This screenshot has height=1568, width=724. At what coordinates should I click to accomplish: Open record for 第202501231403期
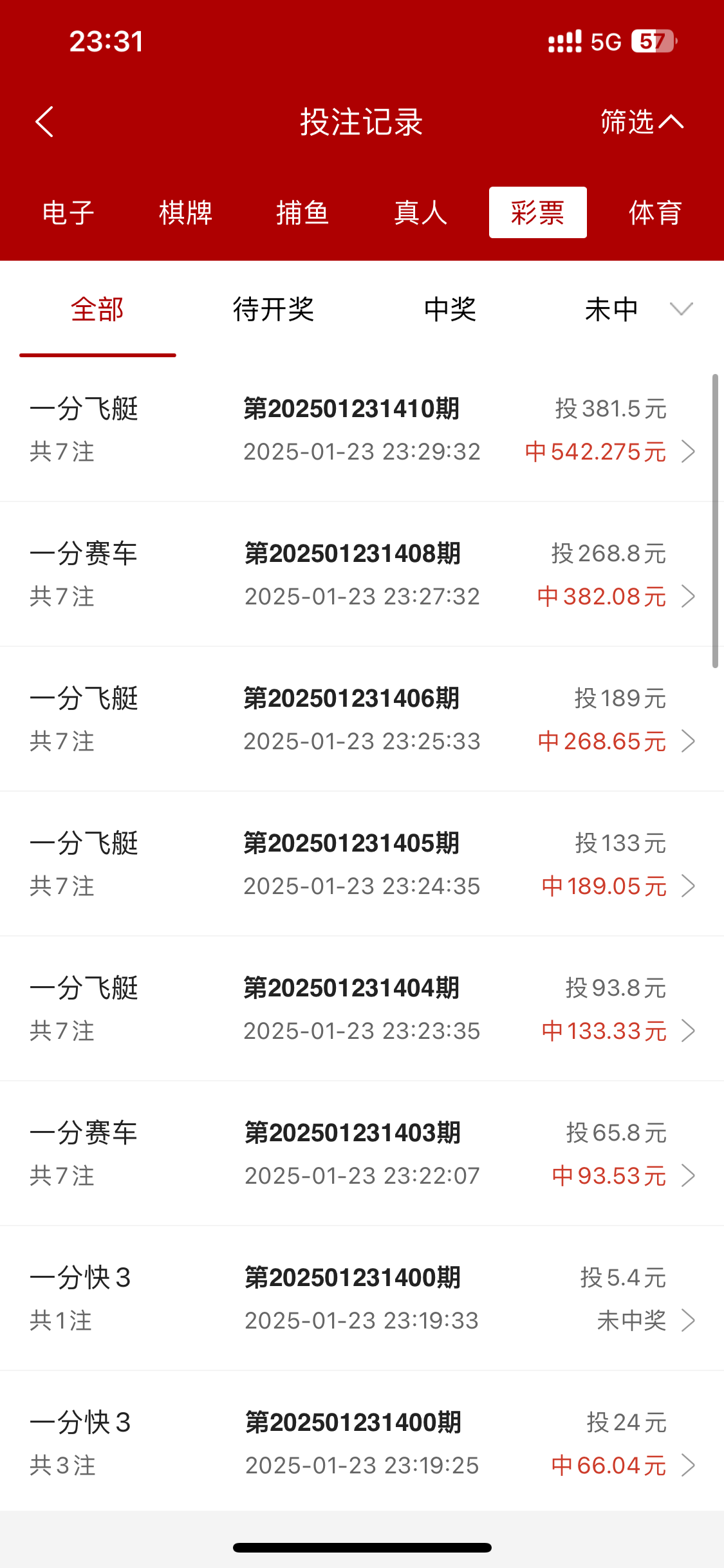tap(362, 1153)
